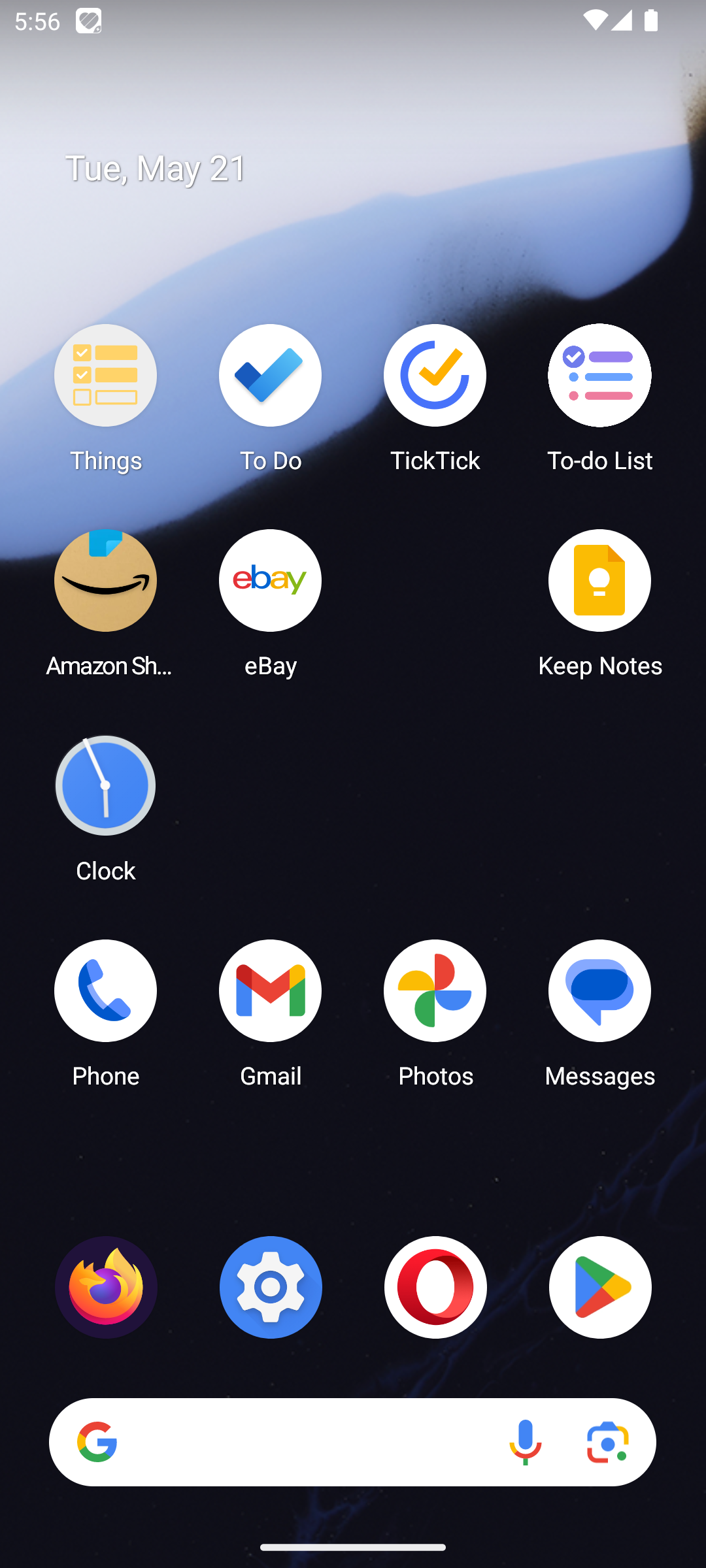Start a voice search with the microphone
Screen dimensions: 706x1568
[525, 1442]
